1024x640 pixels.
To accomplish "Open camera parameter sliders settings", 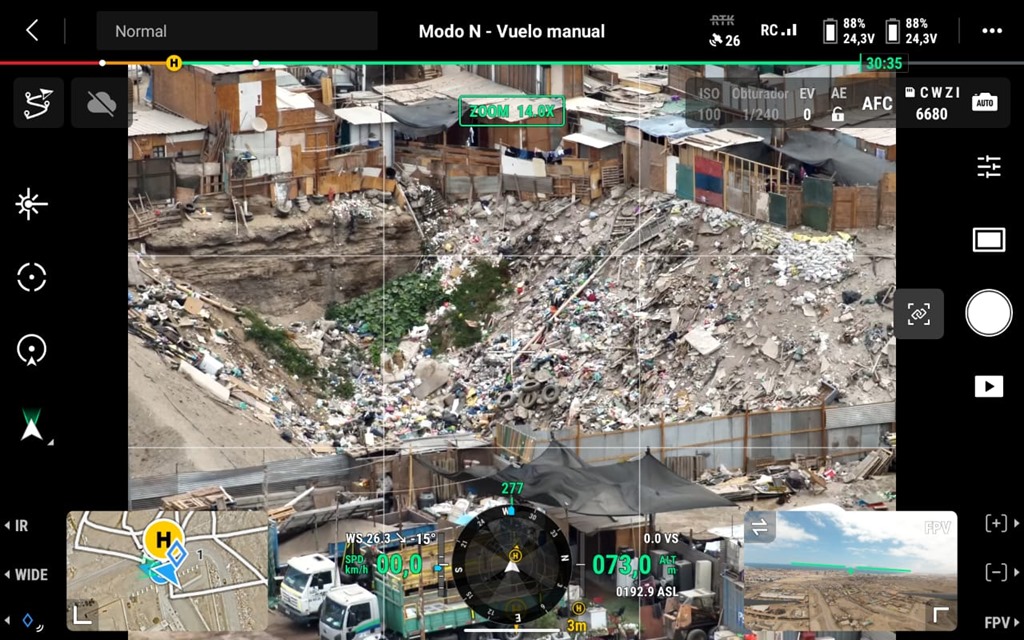I will 988,167.
